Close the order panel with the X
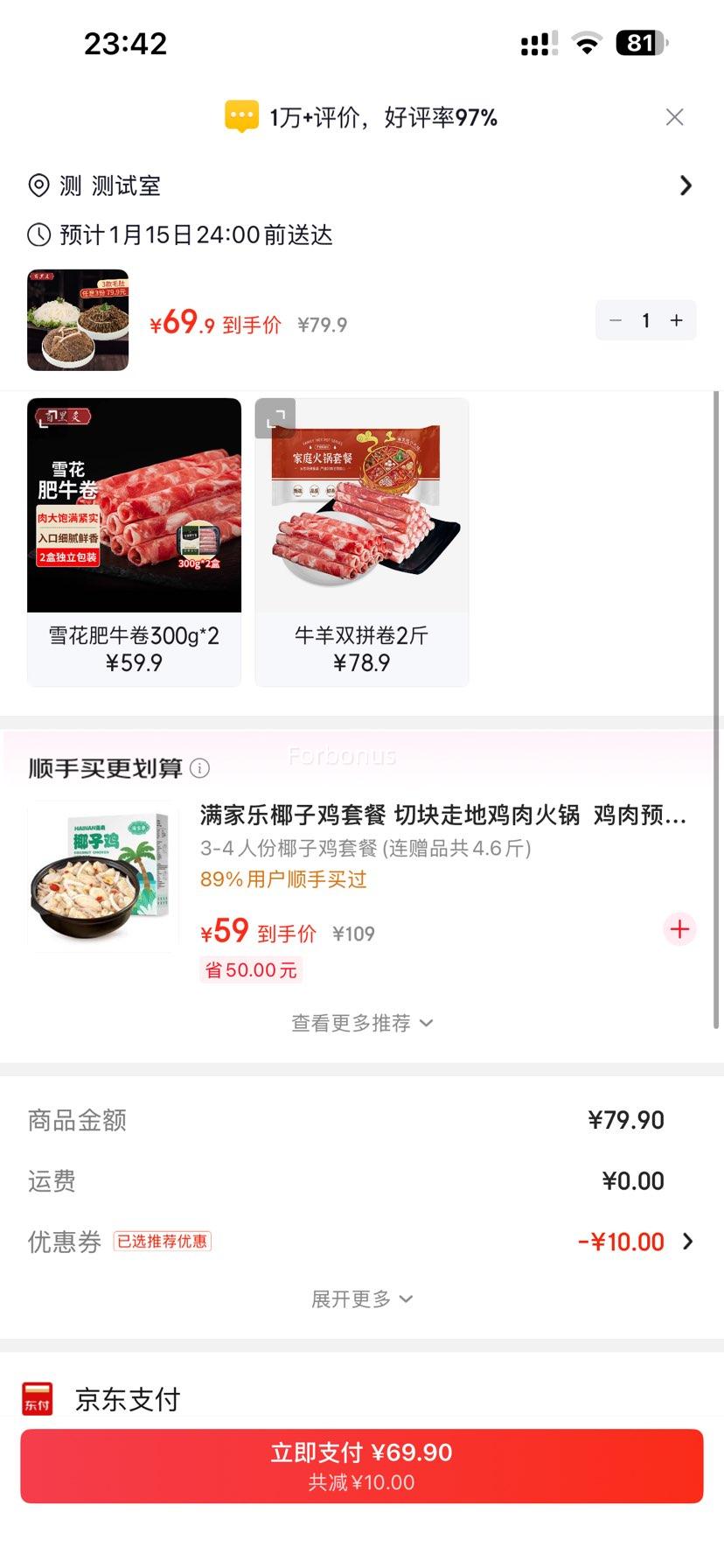The height and width of the screenshot is (1568, 724). pyautogui.click(x=674, y=116)
